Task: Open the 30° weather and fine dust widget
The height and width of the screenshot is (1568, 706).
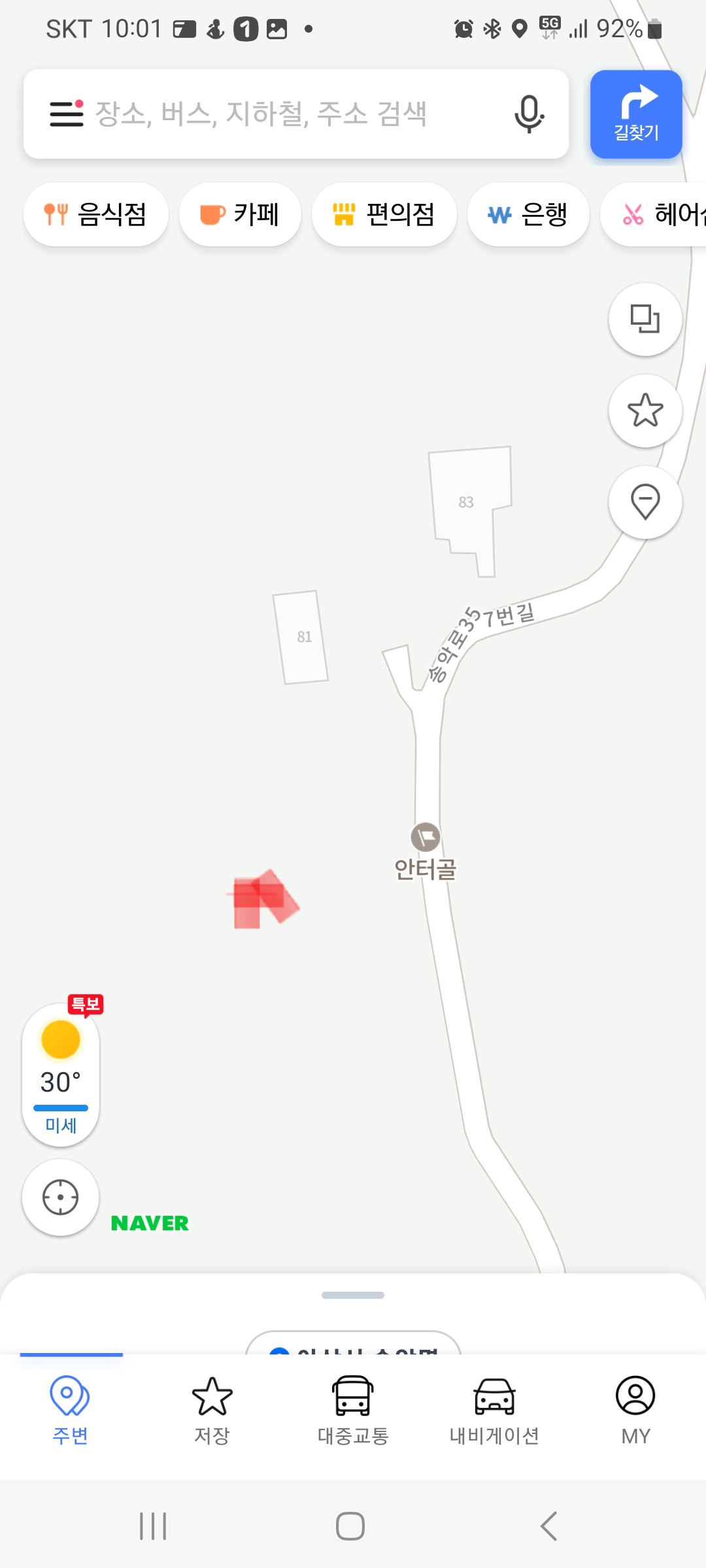Action: point(61,1075)
